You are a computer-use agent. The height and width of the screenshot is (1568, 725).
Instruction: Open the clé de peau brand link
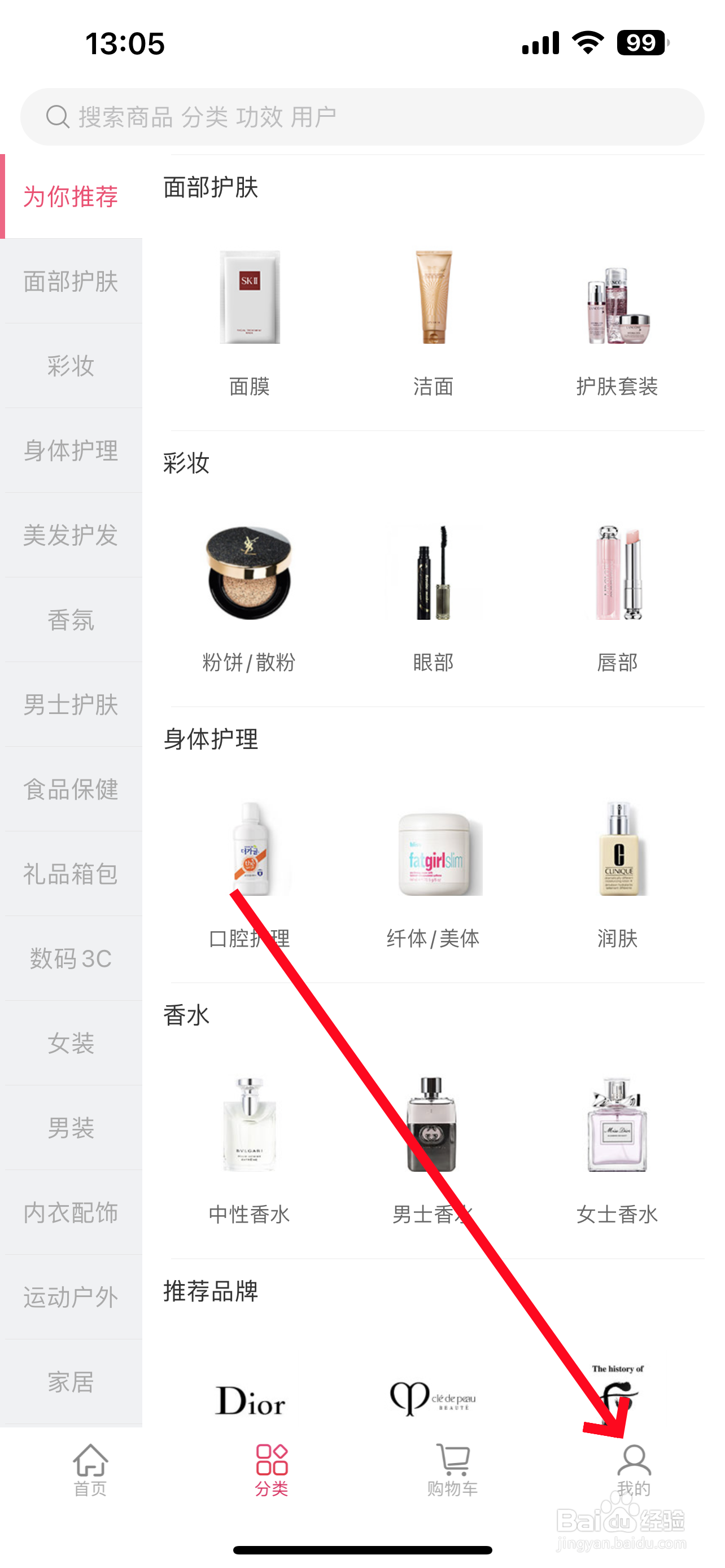[x=433, y=1400]
